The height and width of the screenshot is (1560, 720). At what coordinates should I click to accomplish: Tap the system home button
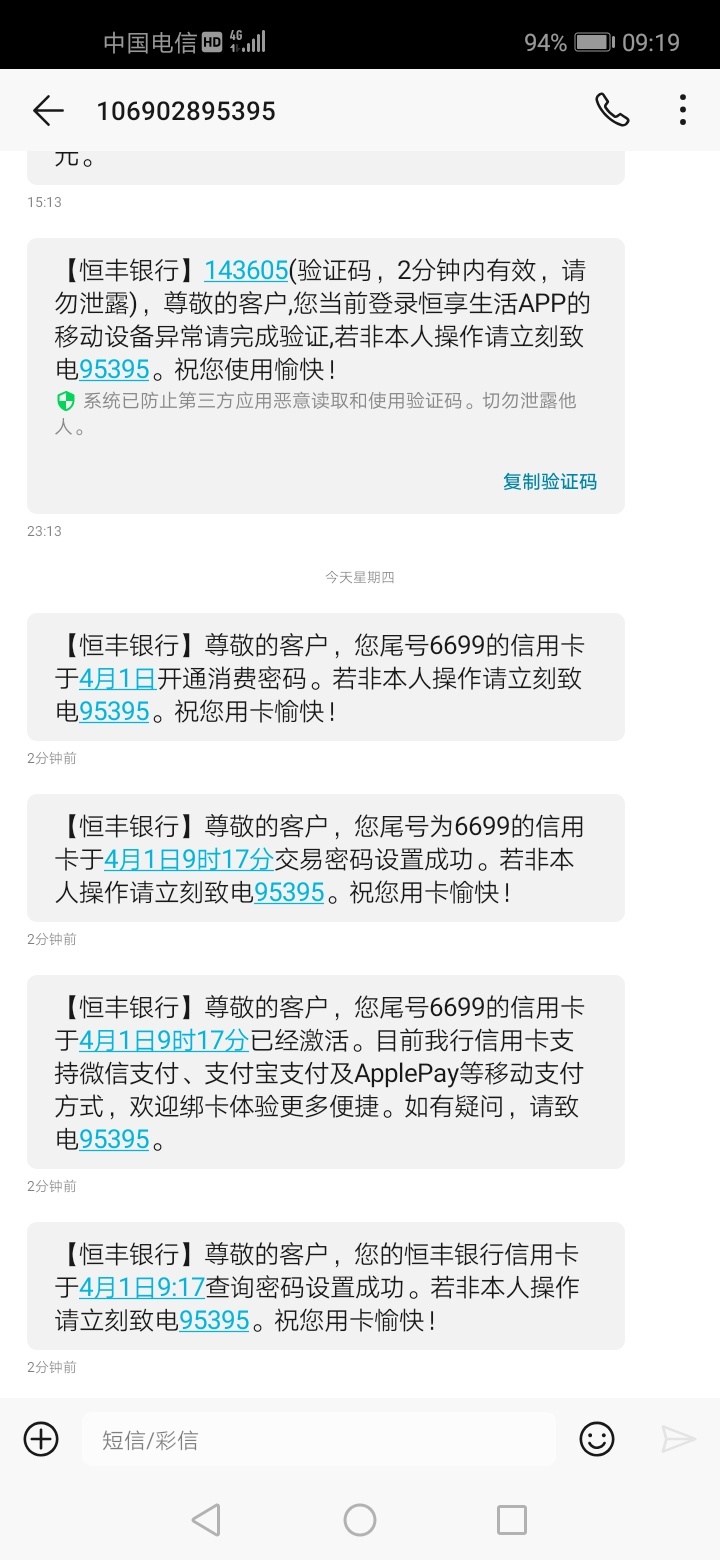coord(360,1520)
